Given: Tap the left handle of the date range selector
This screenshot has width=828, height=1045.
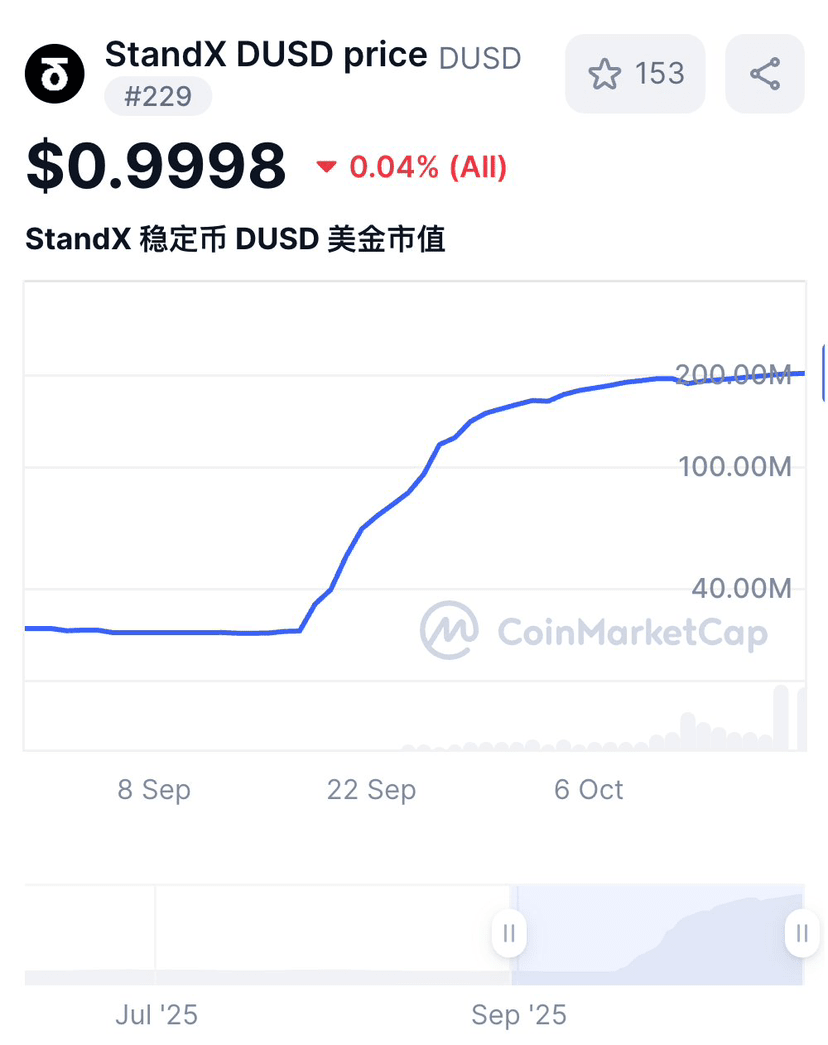Looking at the screenshot, I should [509, 934].
